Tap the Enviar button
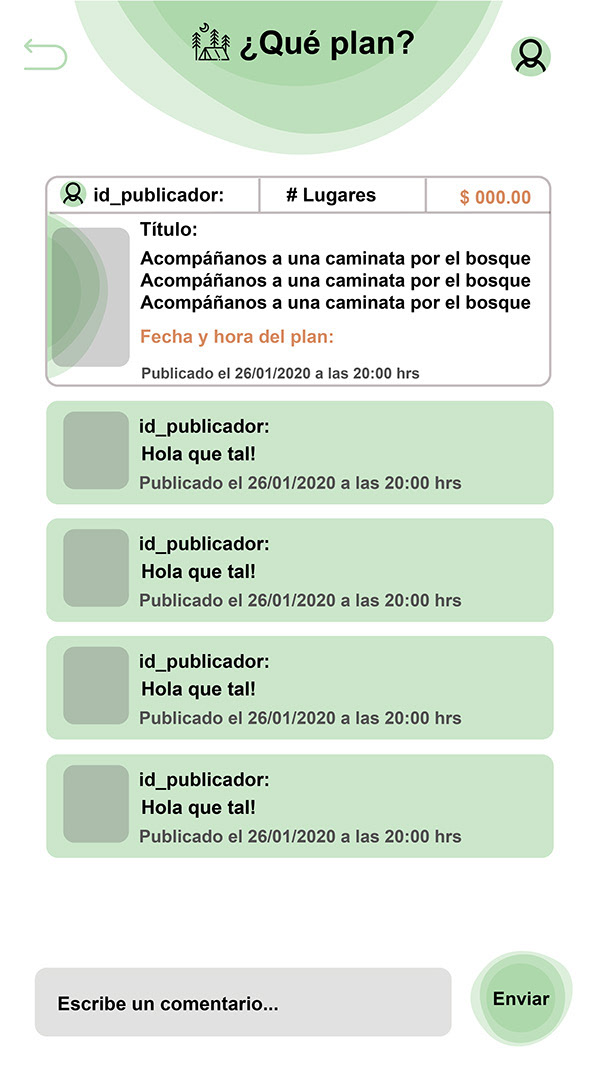This screenshot has width=600, height=1067. tap(521, 999)
